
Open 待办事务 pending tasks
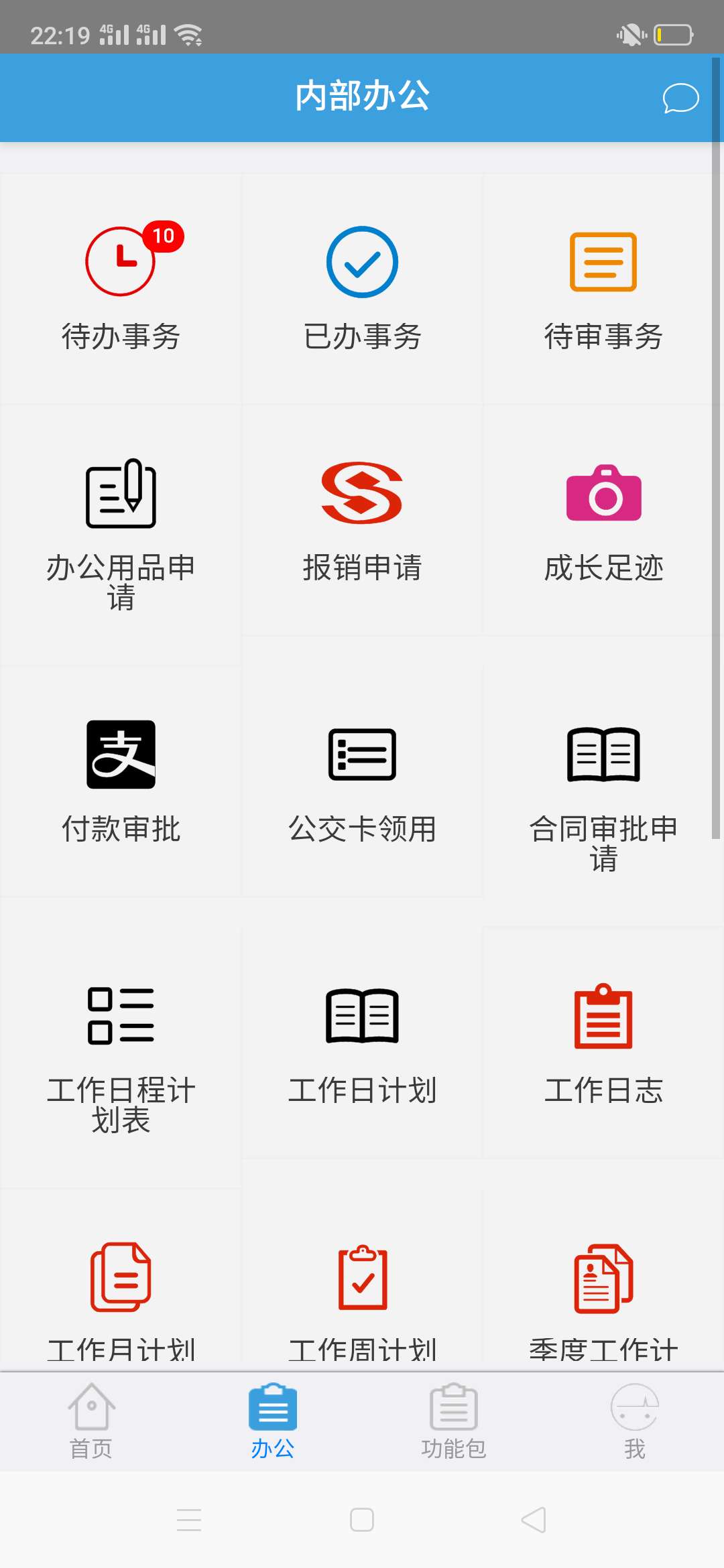coord(121,288)
